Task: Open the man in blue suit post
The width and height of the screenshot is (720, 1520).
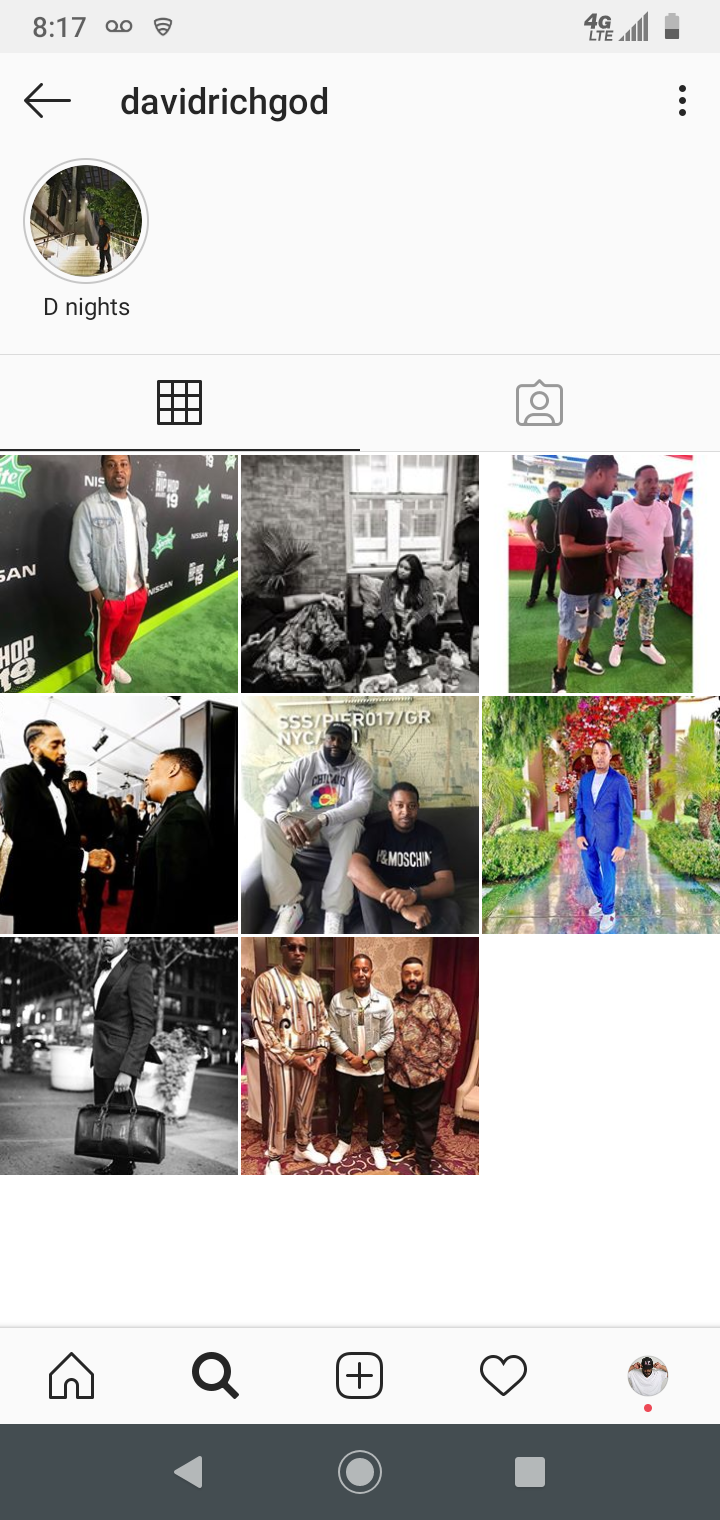Action: [601, 815]
